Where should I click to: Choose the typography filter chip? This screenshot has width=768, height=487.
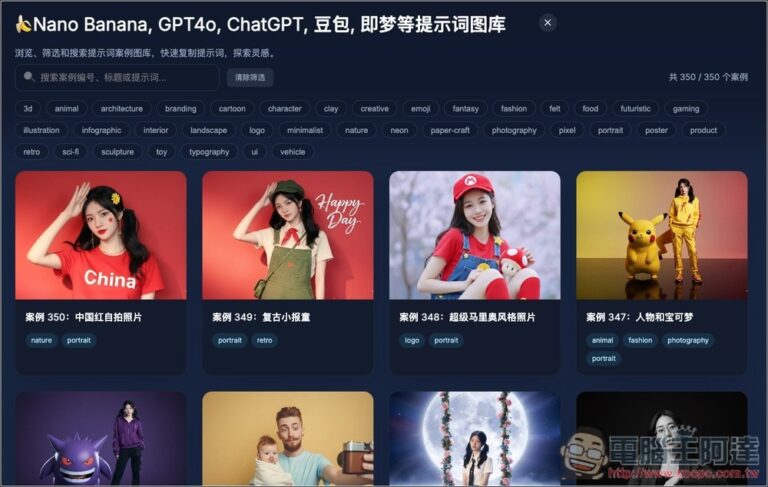click(209, 152)
